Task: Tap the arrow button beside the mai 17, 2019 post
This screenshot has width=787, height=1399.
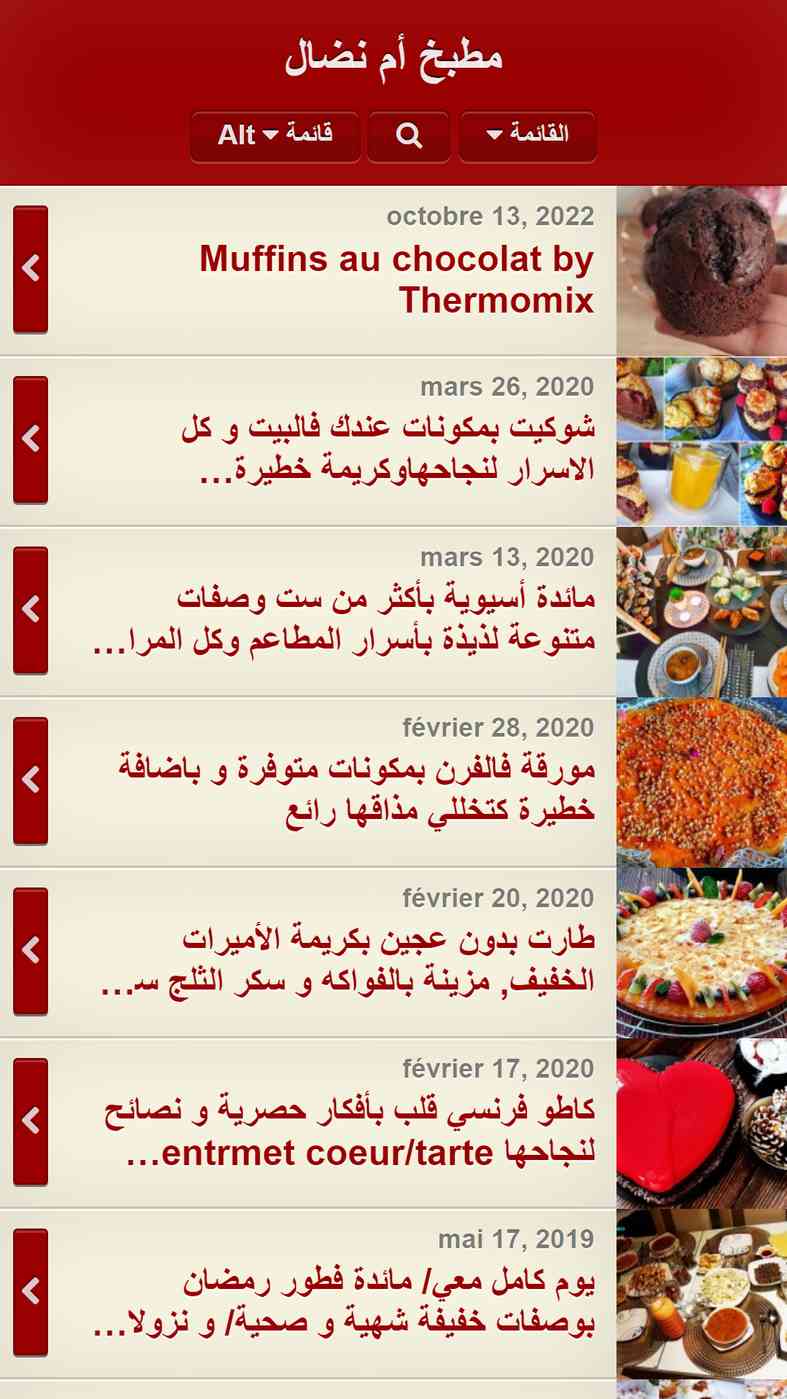Action: click(31, 1292)
